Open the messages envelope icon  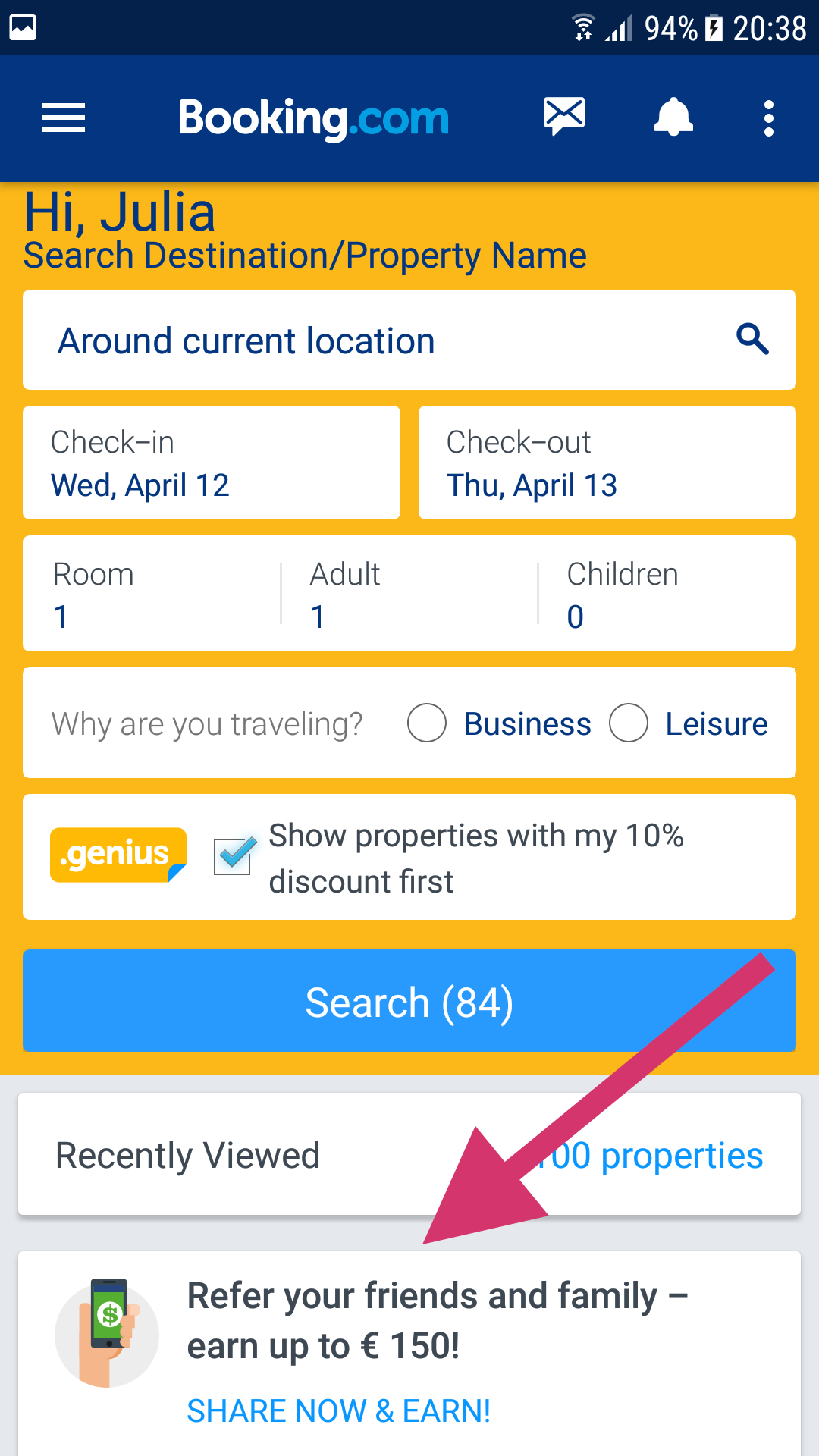click(564, 117)
